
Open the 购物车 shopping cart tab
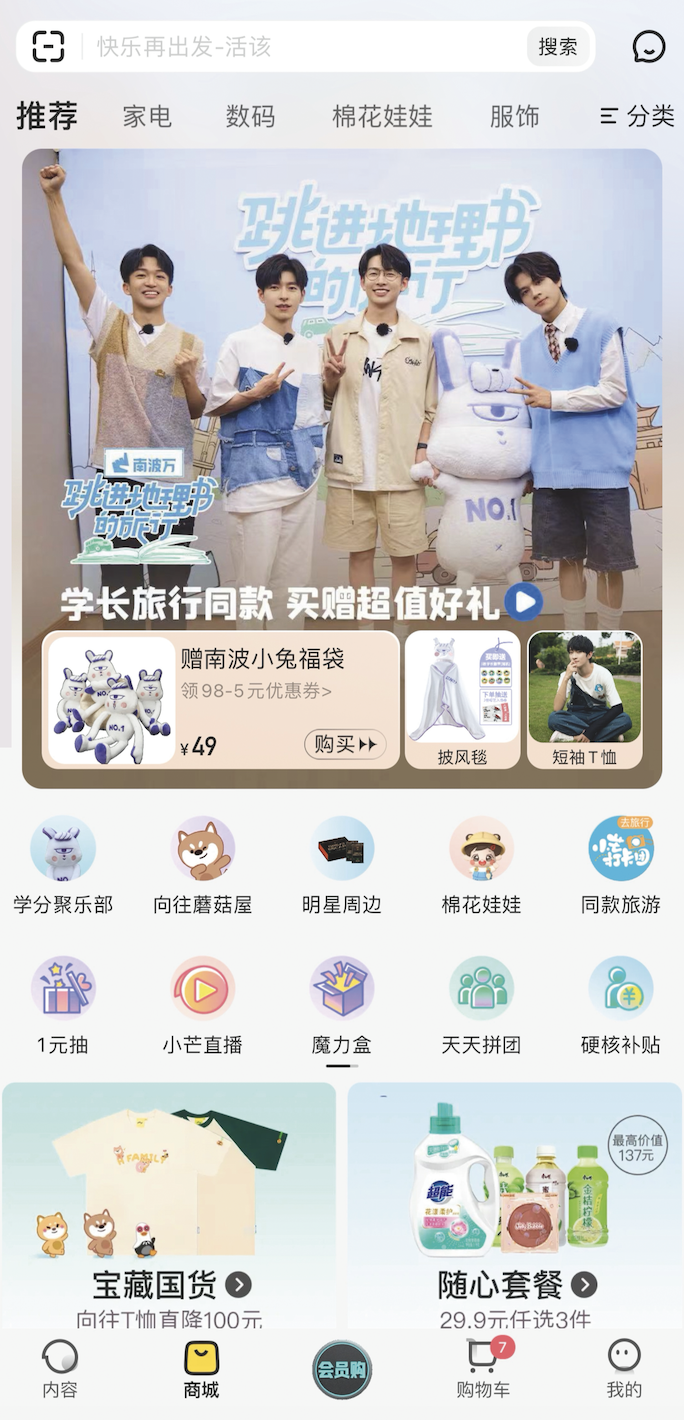[x=483, y=1370]
